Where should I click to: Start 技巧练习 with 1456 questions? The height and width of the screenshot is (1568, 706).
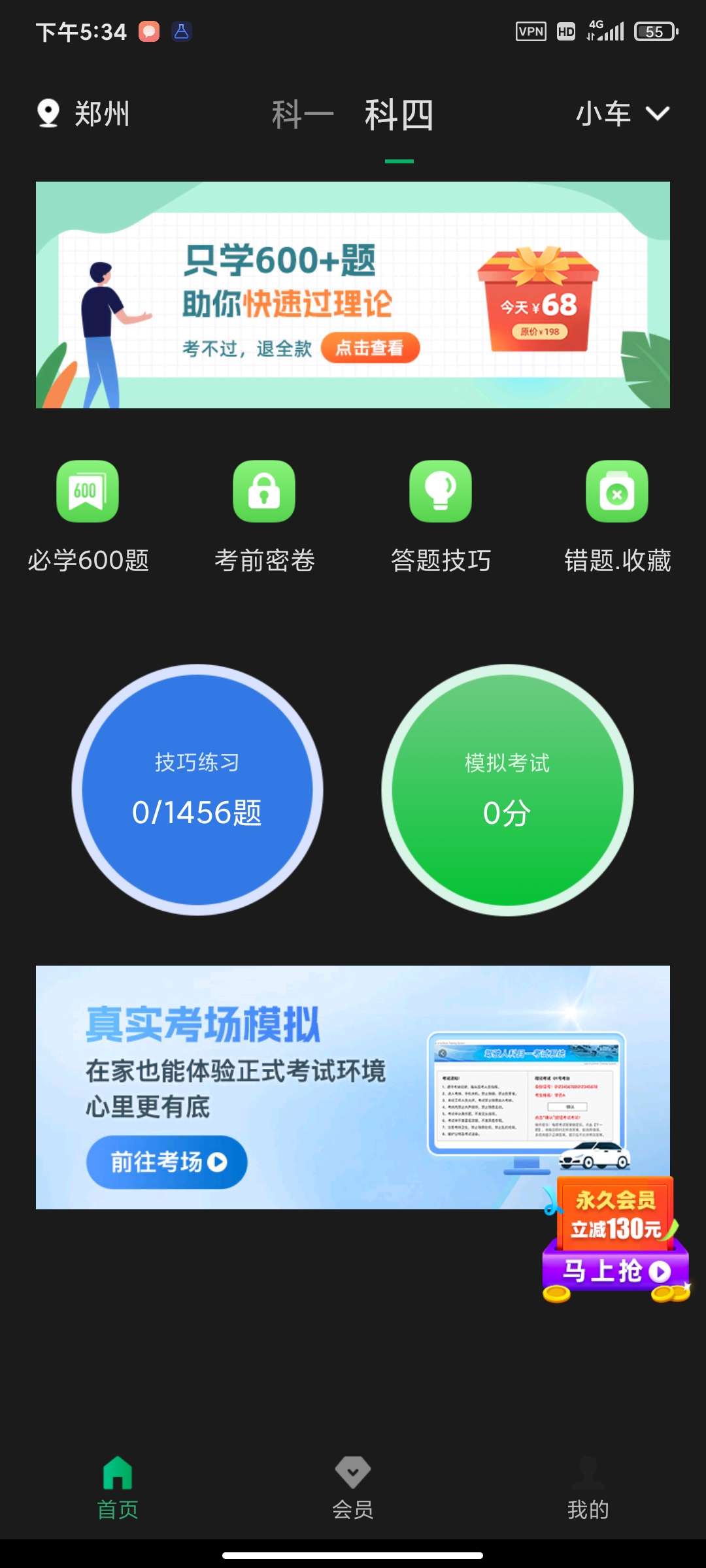click(197, 790)
